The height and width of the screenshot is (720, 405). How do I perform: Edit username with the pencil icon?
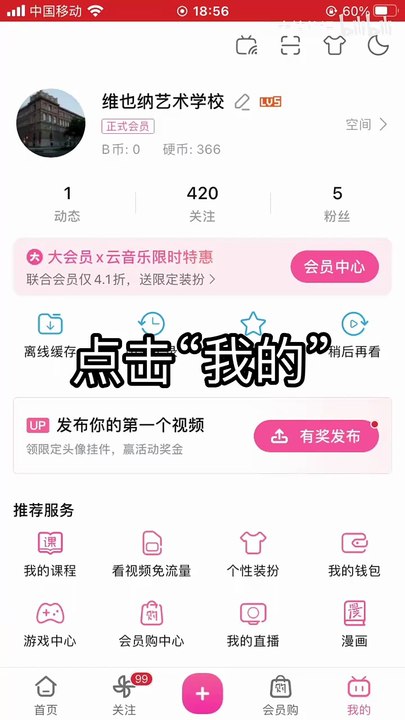click(x=242, y=102)
